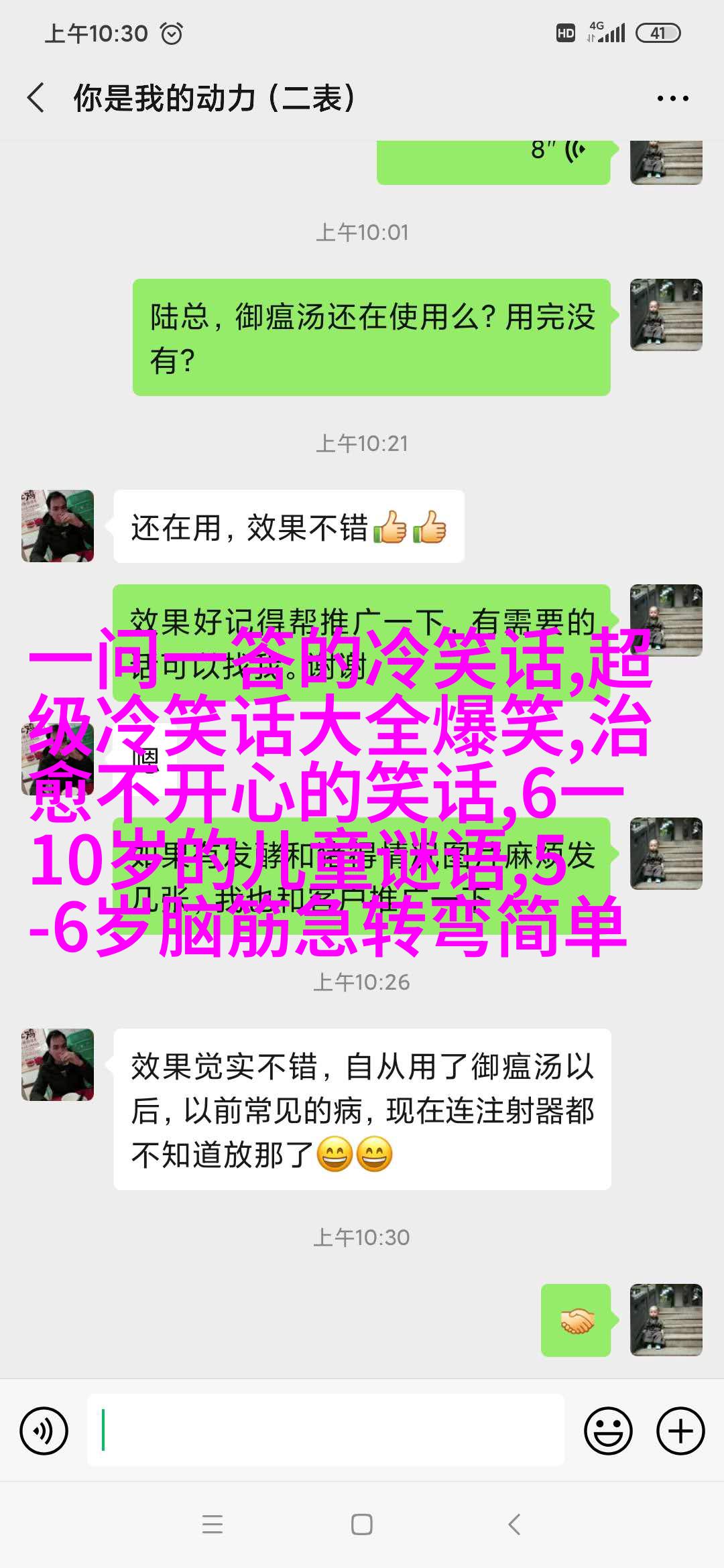Image resolution: width=724 pixels, height=1568 pixels.
Task: Open the plus attachment menu
Action: tap(680, 1431)
